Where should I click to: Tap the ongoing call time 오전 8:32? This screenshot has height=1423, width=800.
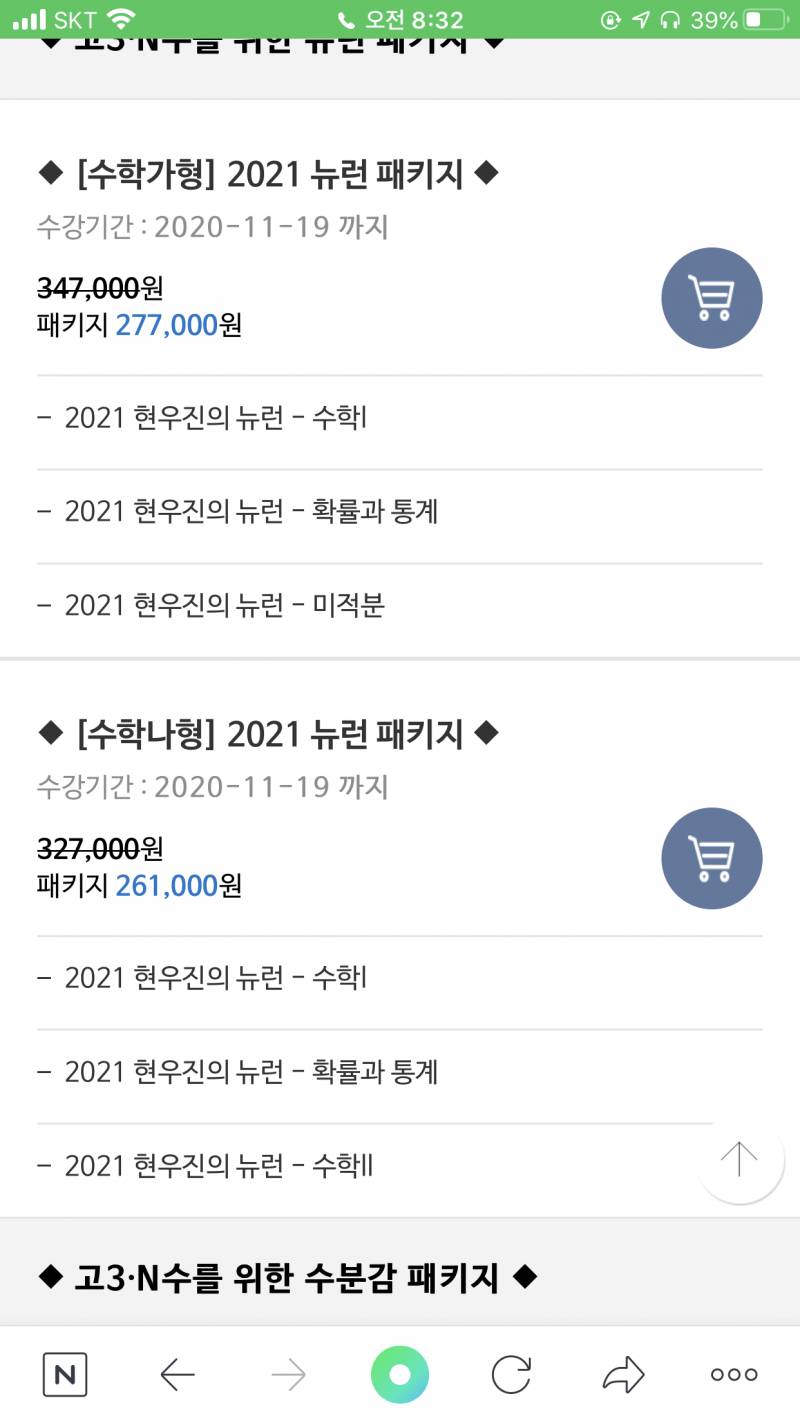pyautogui.click(x=400, y=16)
